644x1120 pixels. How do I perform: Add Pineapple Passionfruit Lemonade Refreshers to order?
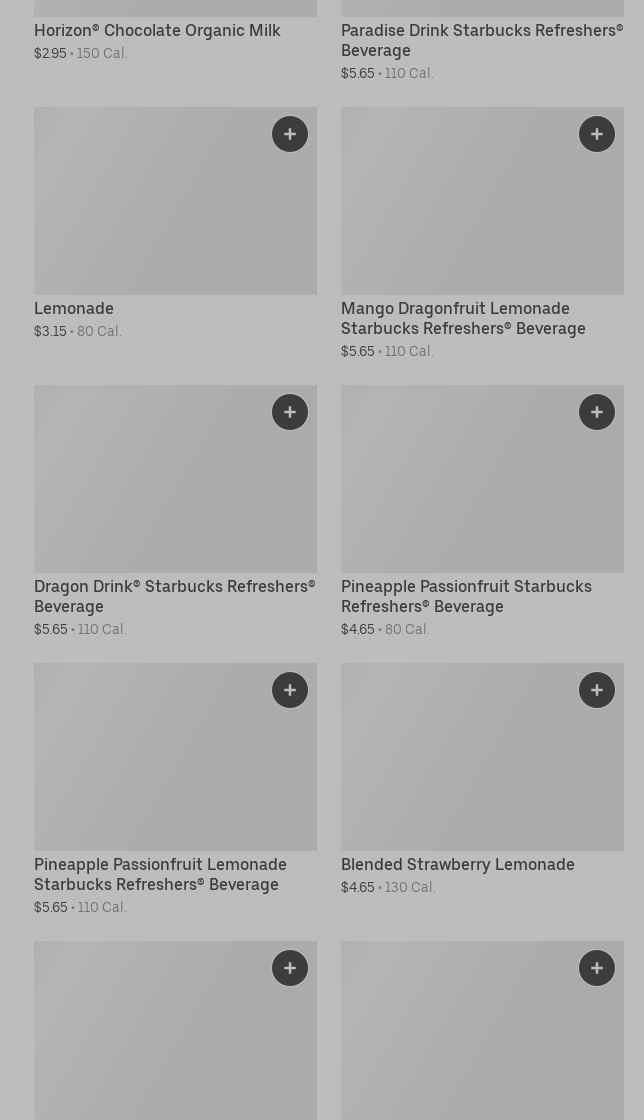tap(290, 690)
